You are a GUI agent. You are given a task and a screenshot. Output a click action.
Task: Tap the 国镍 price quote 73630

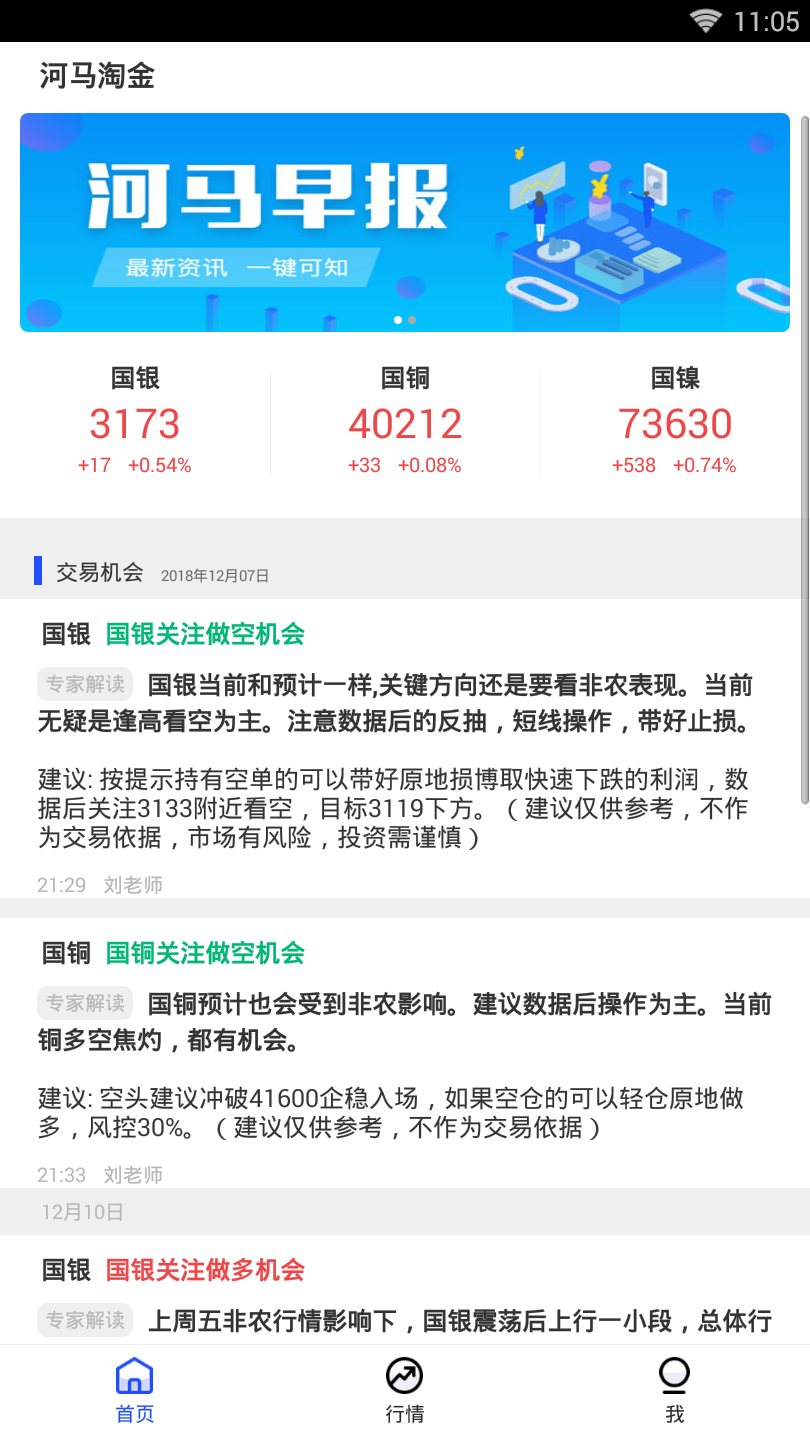point(675,422)
